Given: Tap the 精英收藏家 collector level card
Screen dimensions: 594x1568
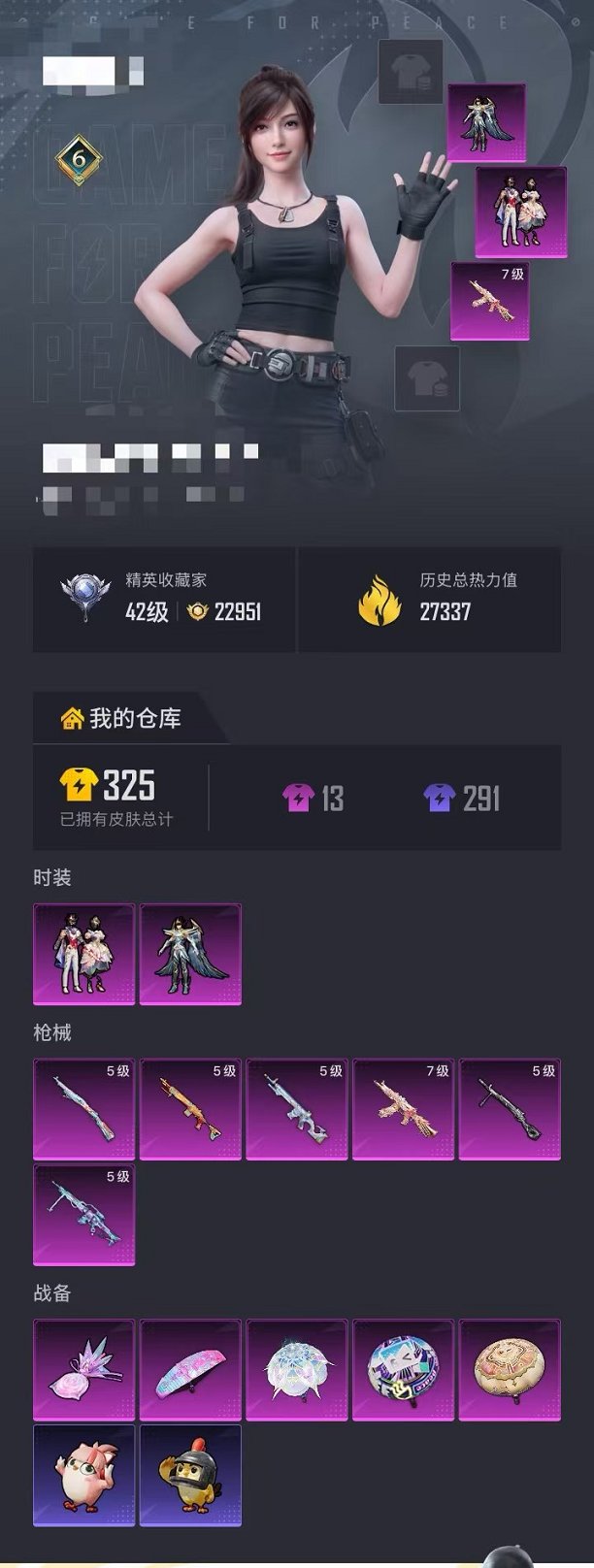Looking at the screenshot, I should [x=164, y=599].
